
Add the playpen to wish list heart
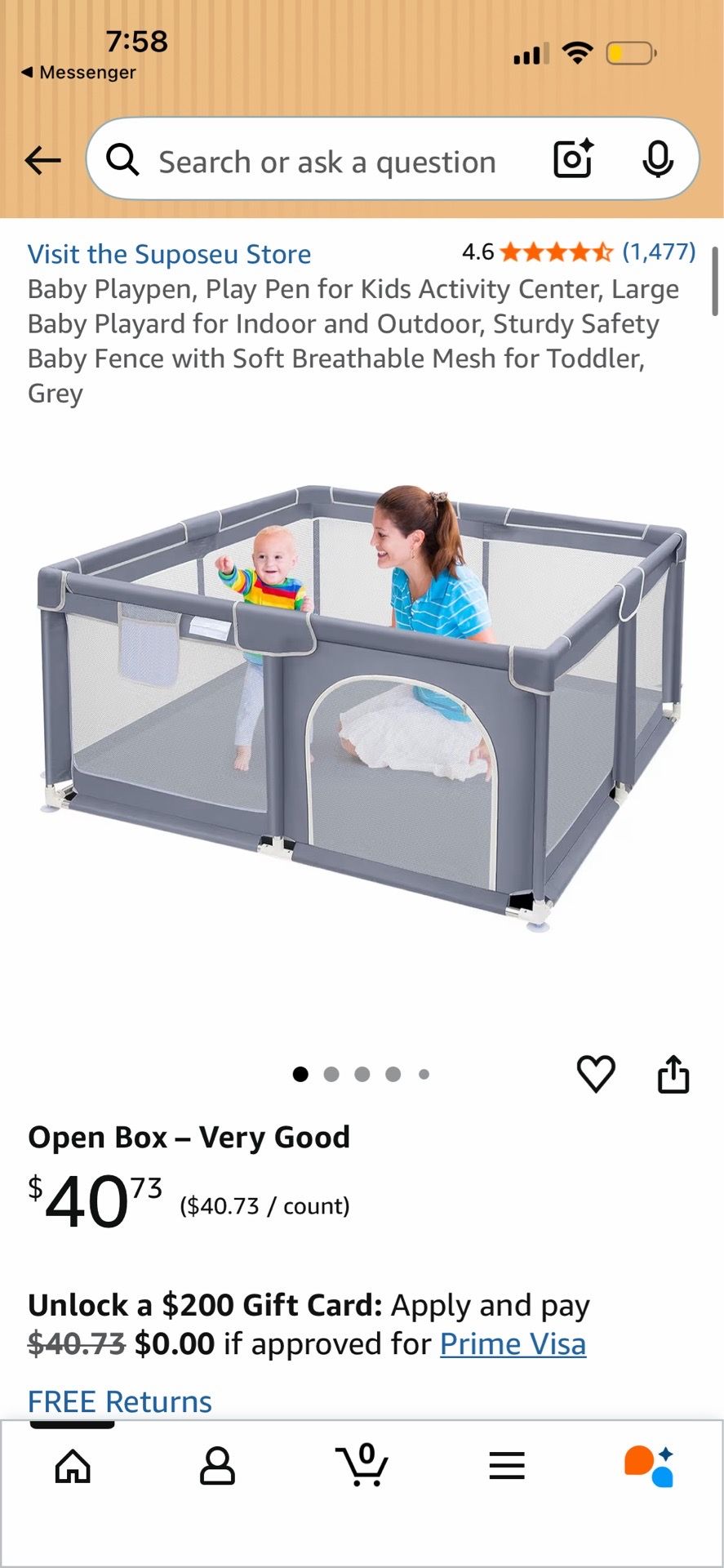596,1073
